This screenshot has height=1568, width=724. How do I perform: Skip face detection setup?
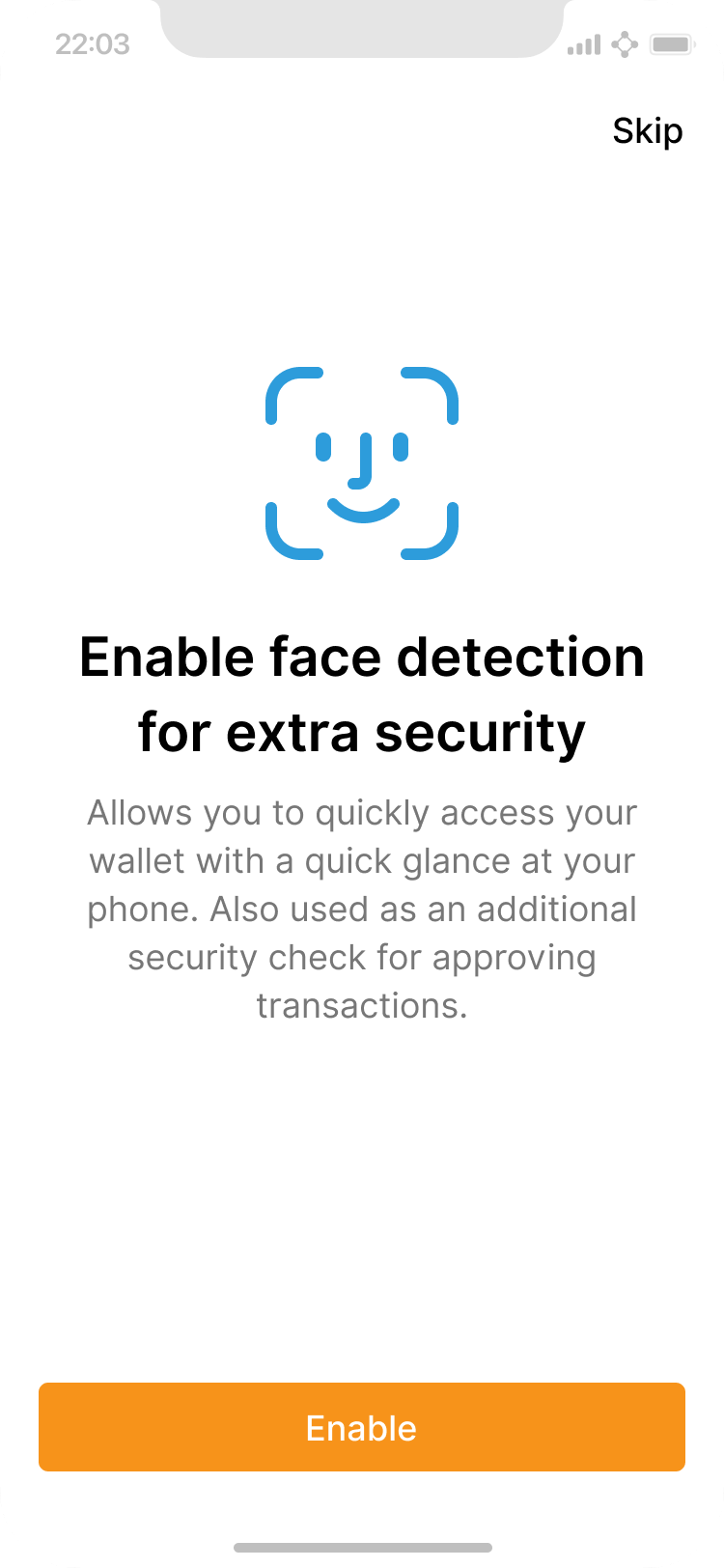pyautogui.click(x=647, y=130)
